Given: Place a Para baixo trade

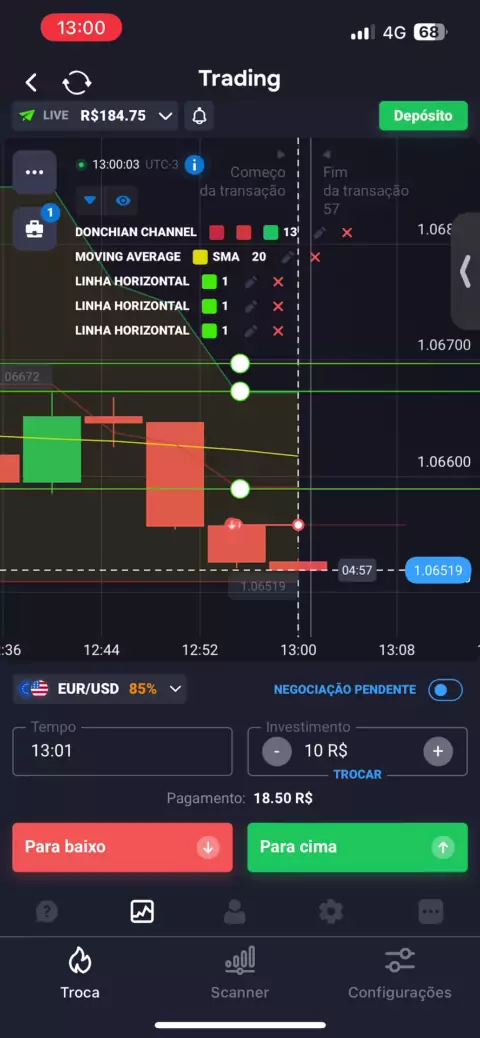Looking at the screenshot, I should tap(122, 847).
